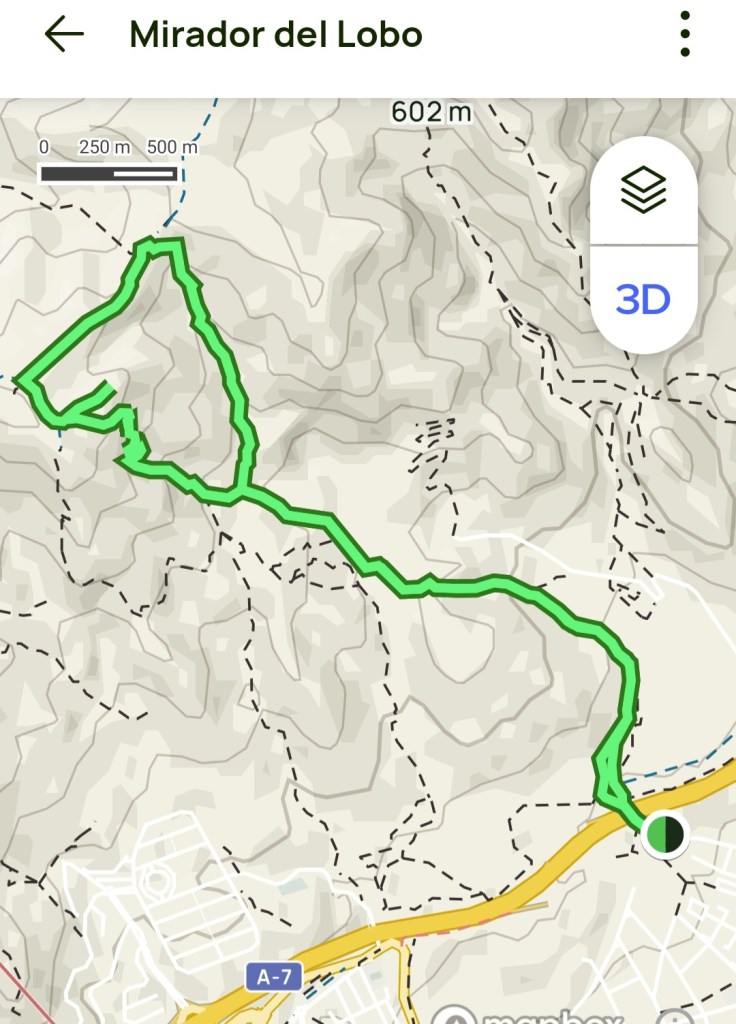Go back from Mirador del Lobo map
Viewport: 736px width, 1024px height.
pyautogui.click(x=64, y=35)
